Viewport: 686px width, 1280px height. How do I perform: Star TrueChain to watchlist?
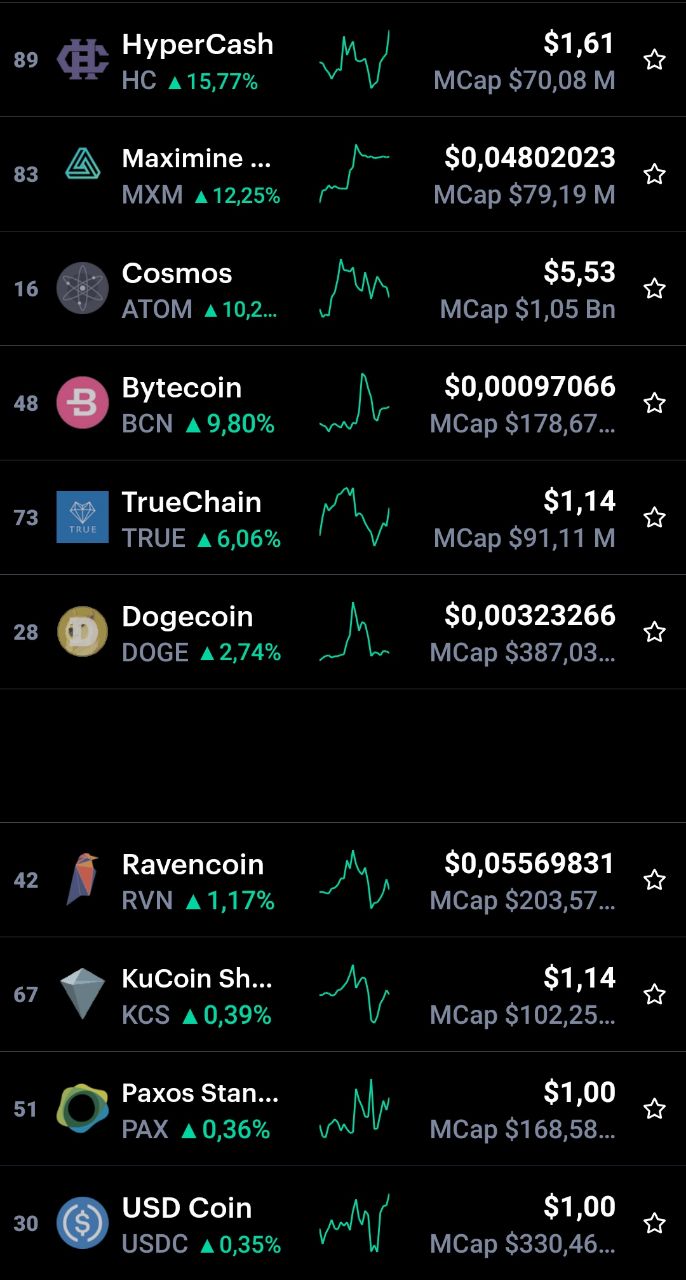click(x=655, y=517)
